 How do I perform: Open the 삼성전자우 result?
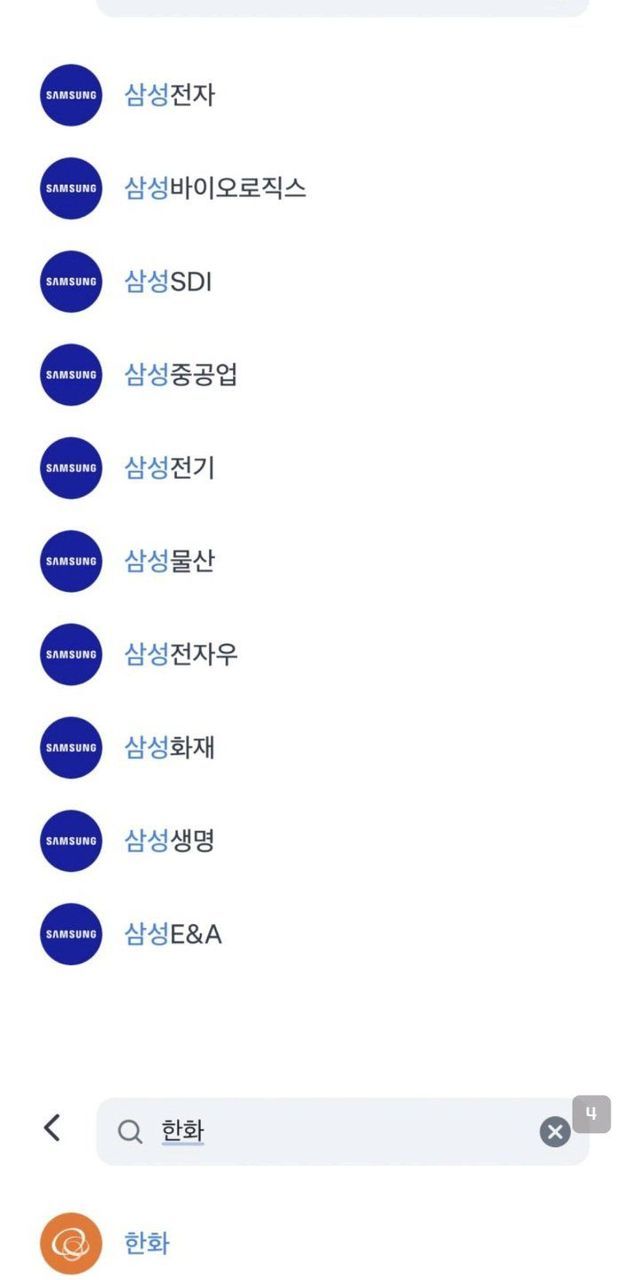coord(180,655)
